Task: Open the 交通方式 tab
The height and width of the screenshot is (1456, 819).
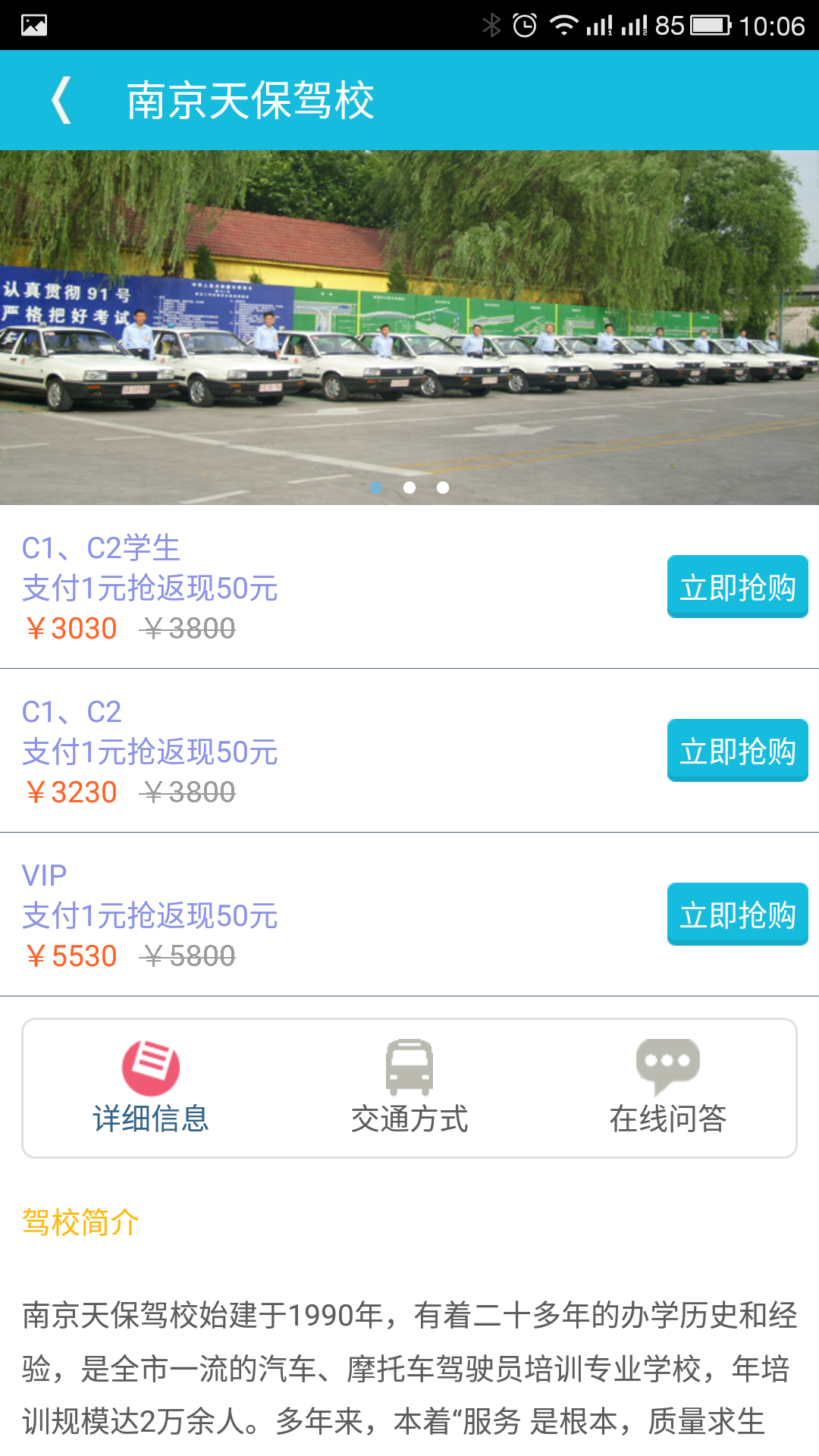Action: 409,1088
